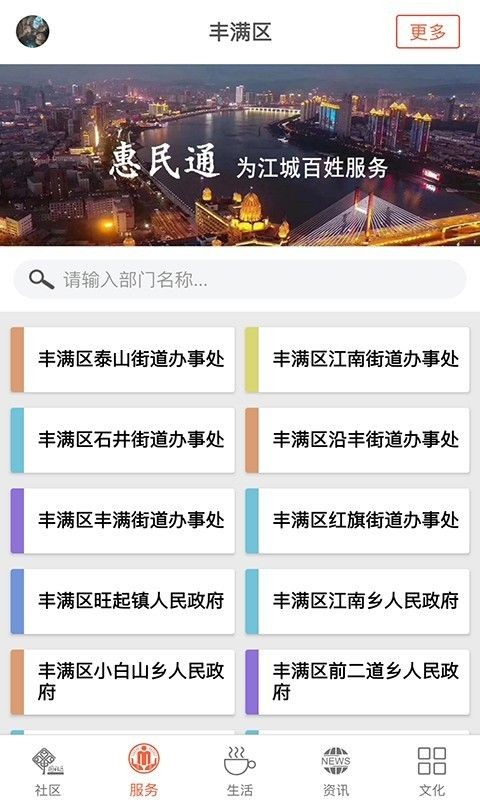
Task: Switch to the 文化 tab
Action: pos(432,770)
